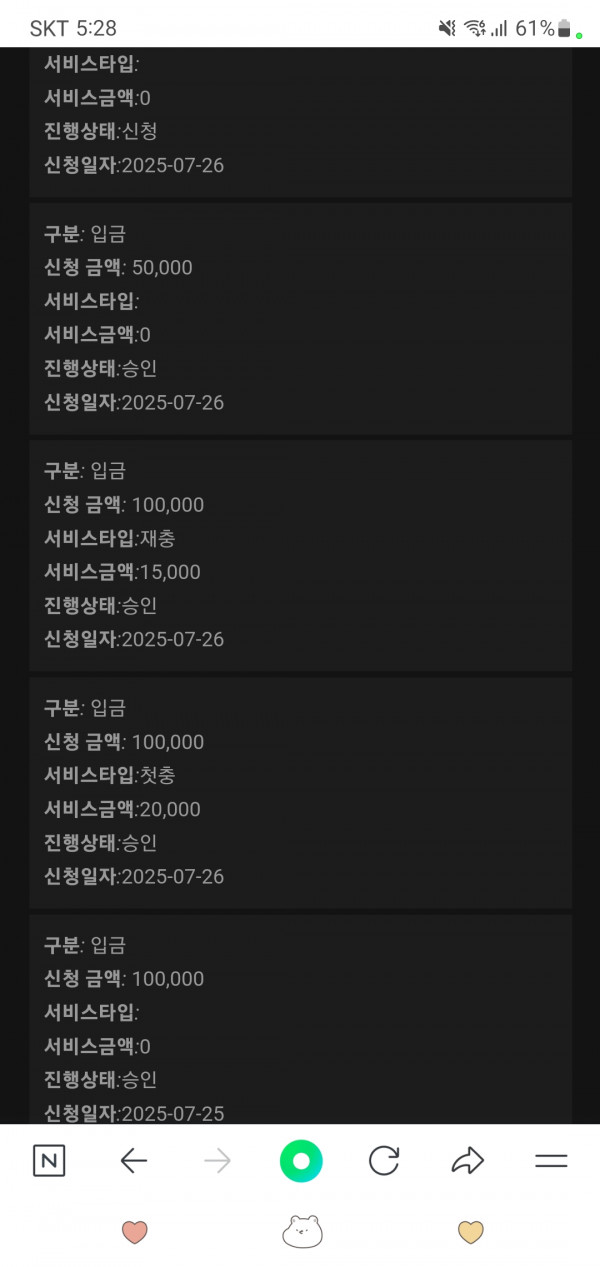Reload the current page

[384, 1161]
